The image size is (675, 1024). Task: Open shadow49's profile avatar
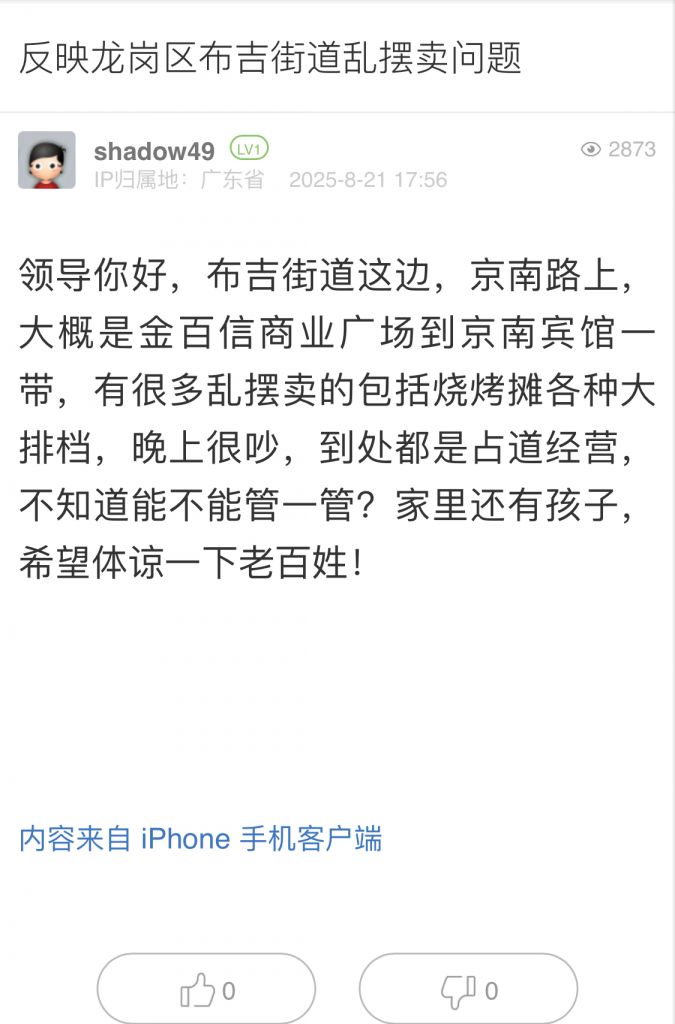click(46, 160)
